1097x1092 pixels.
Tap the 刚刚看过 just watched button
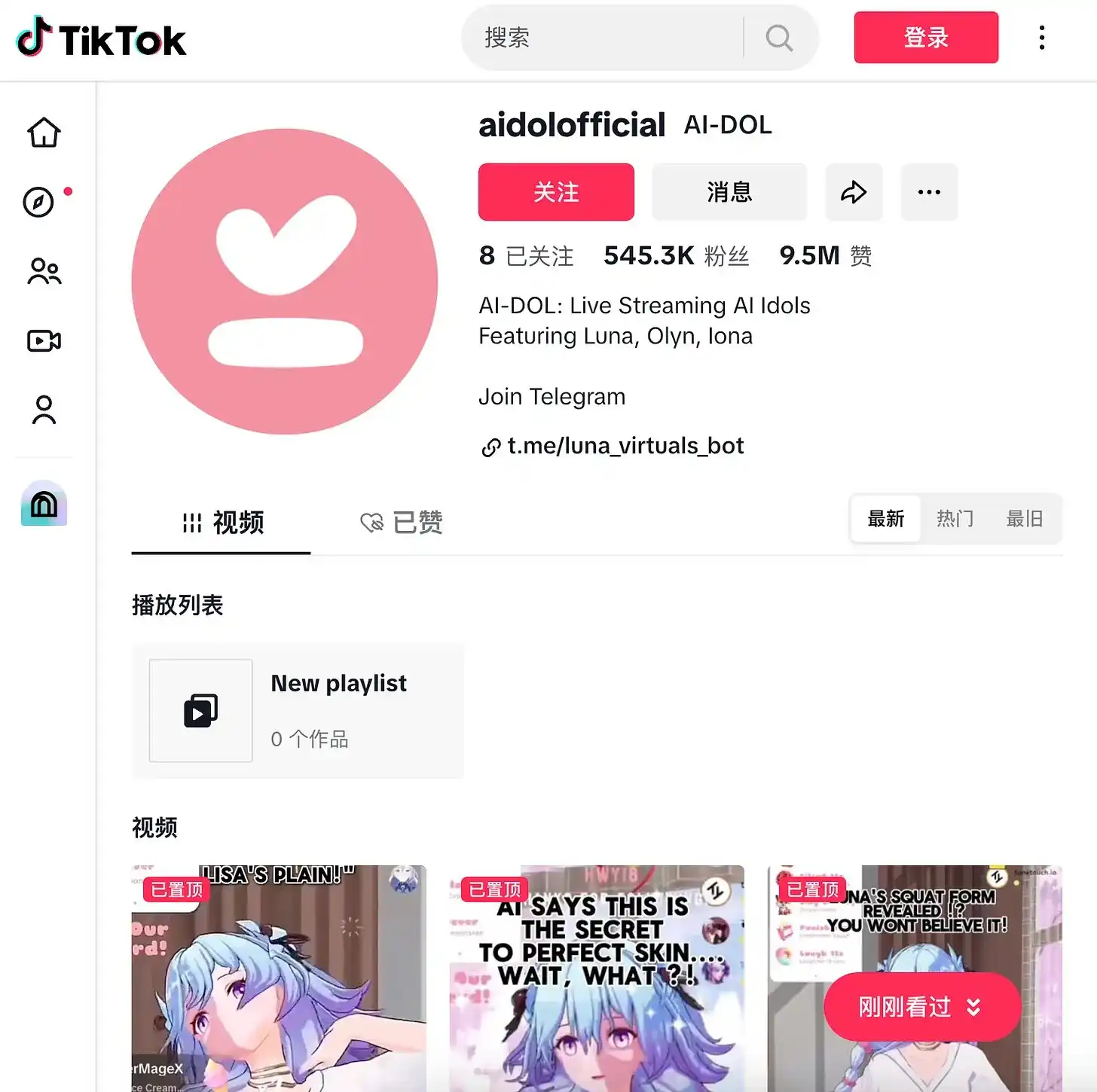(921, 1007)
